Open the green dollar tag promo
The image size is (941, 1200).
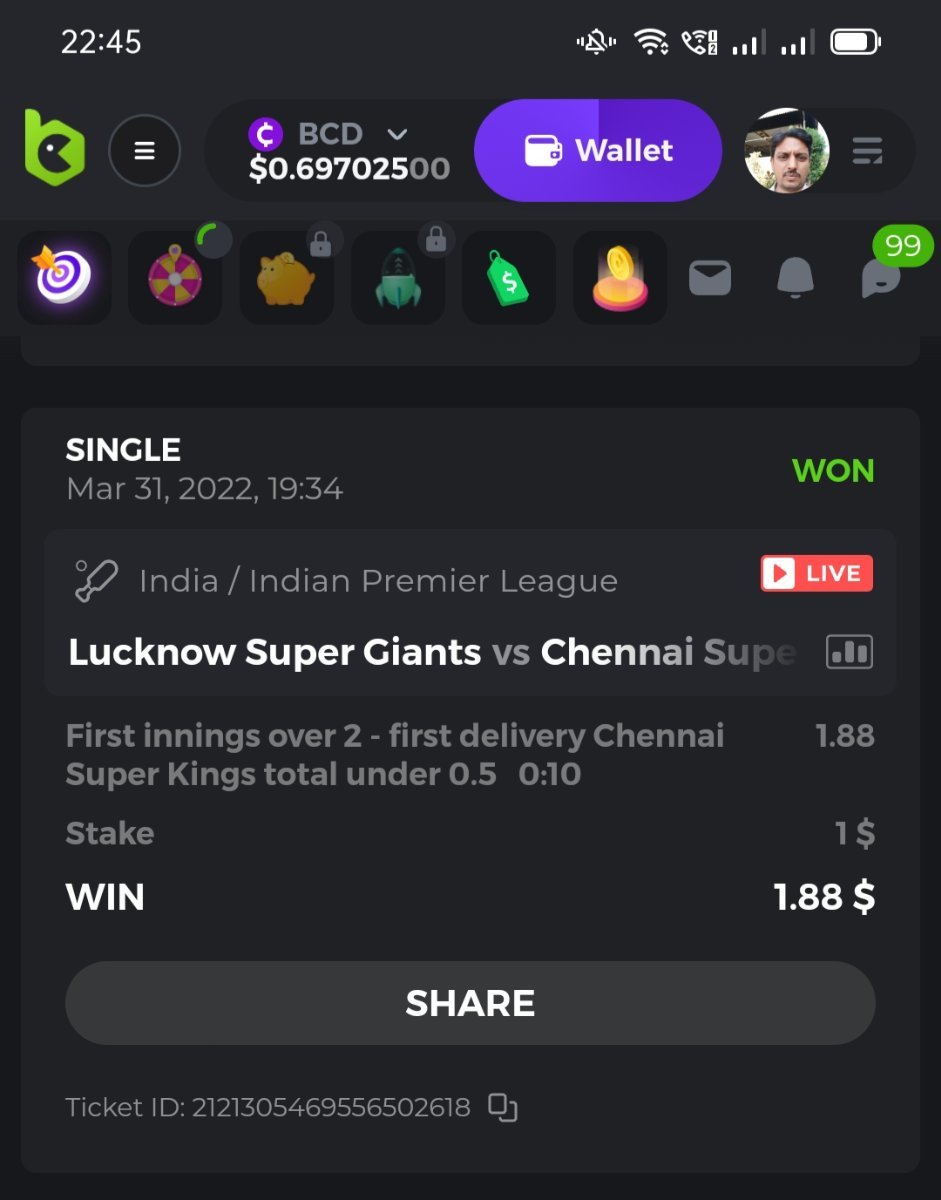508,278
